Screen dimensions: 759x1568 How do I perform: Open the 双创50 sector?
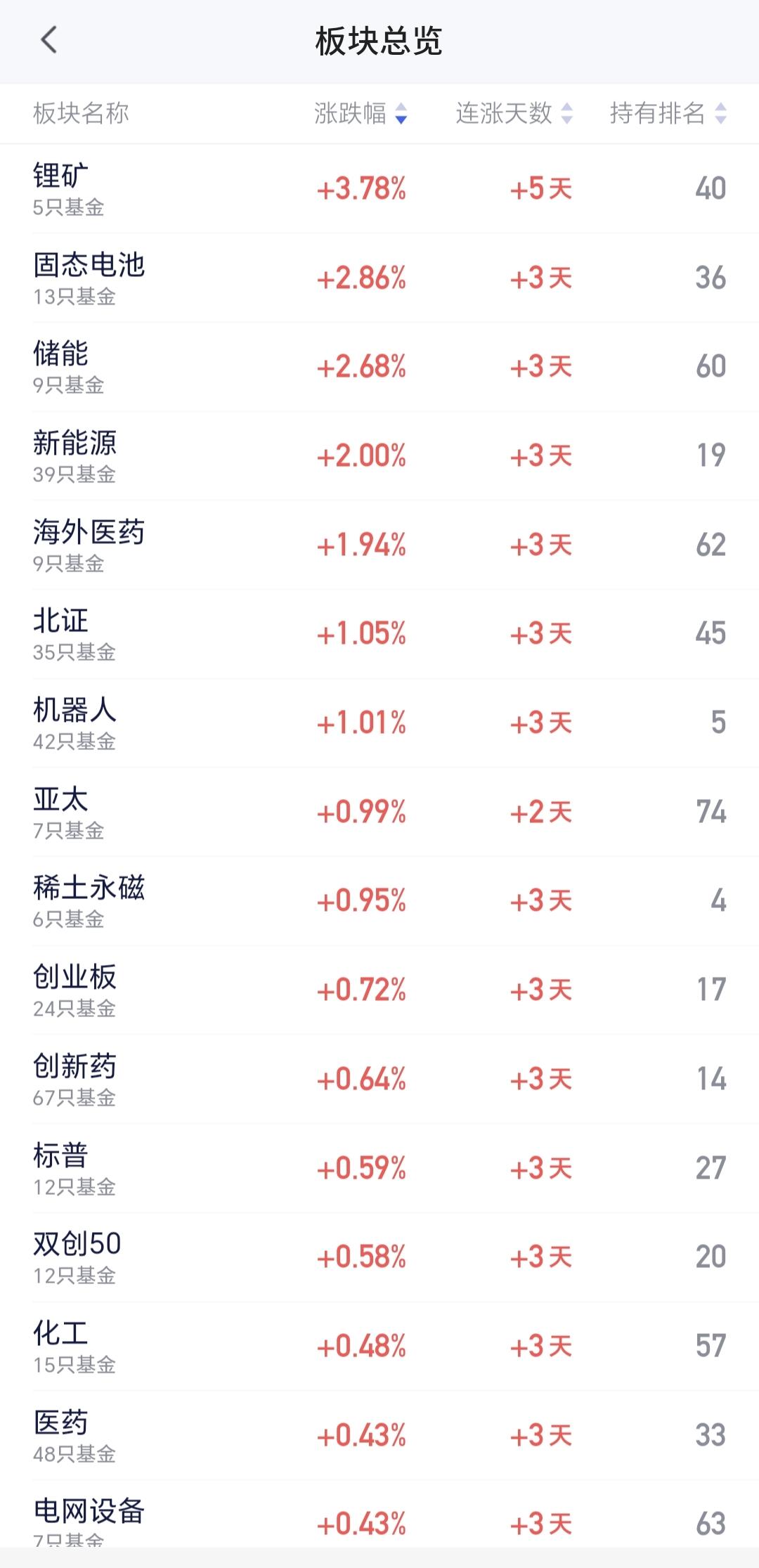click(379, 1257)
